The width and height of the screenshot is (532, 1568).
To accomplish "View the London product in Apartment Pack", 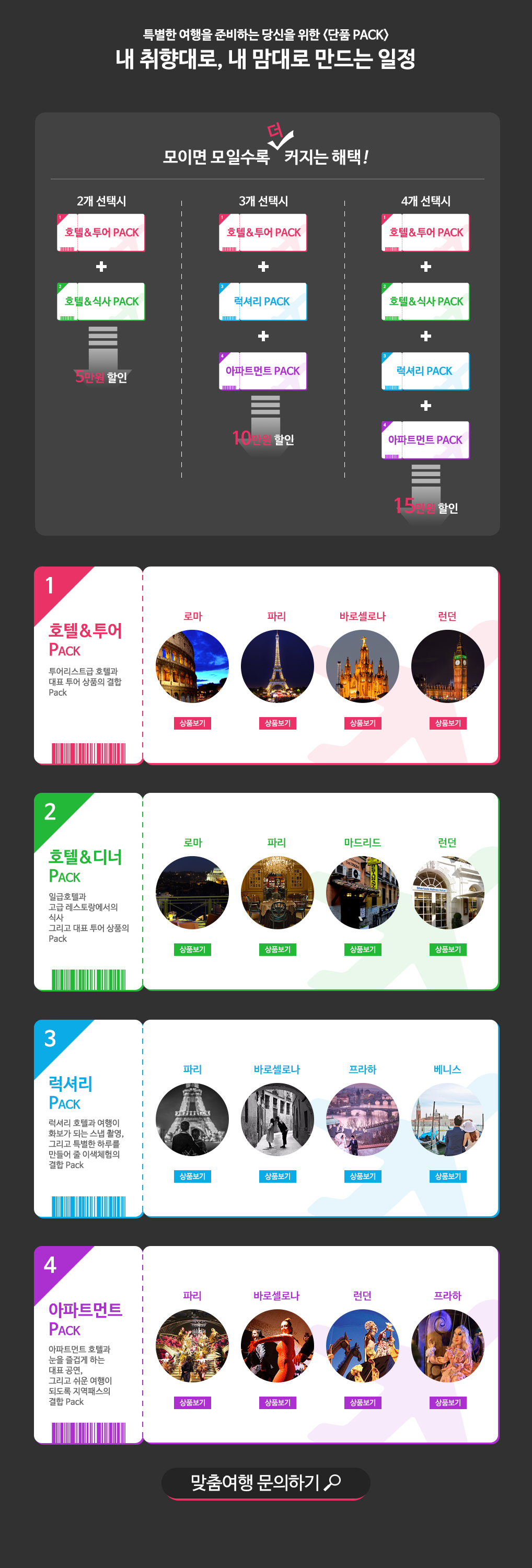I will click(x=363, y=1403).
